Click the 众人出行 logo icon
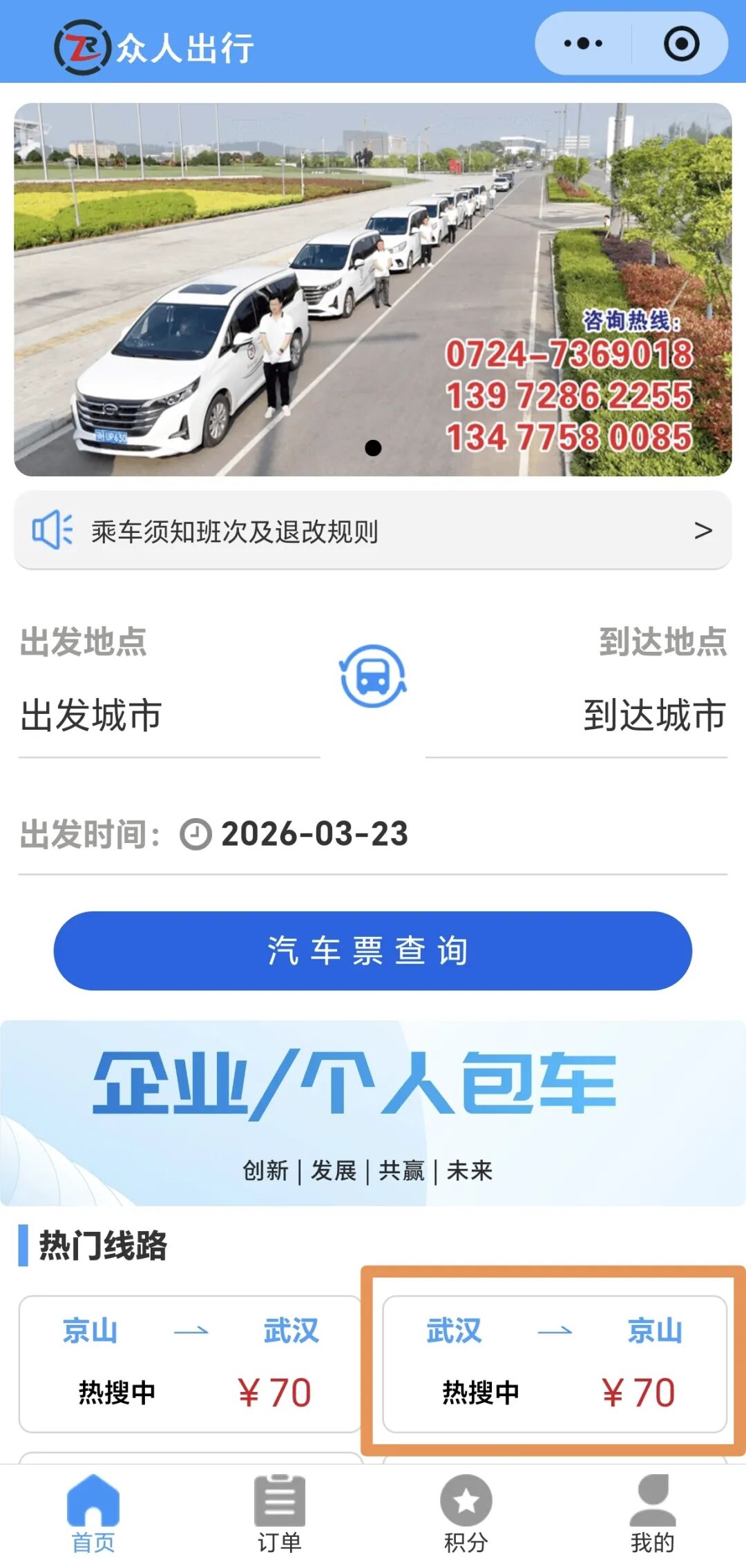Screen dimensions: 746x1568 coord(83,44)
